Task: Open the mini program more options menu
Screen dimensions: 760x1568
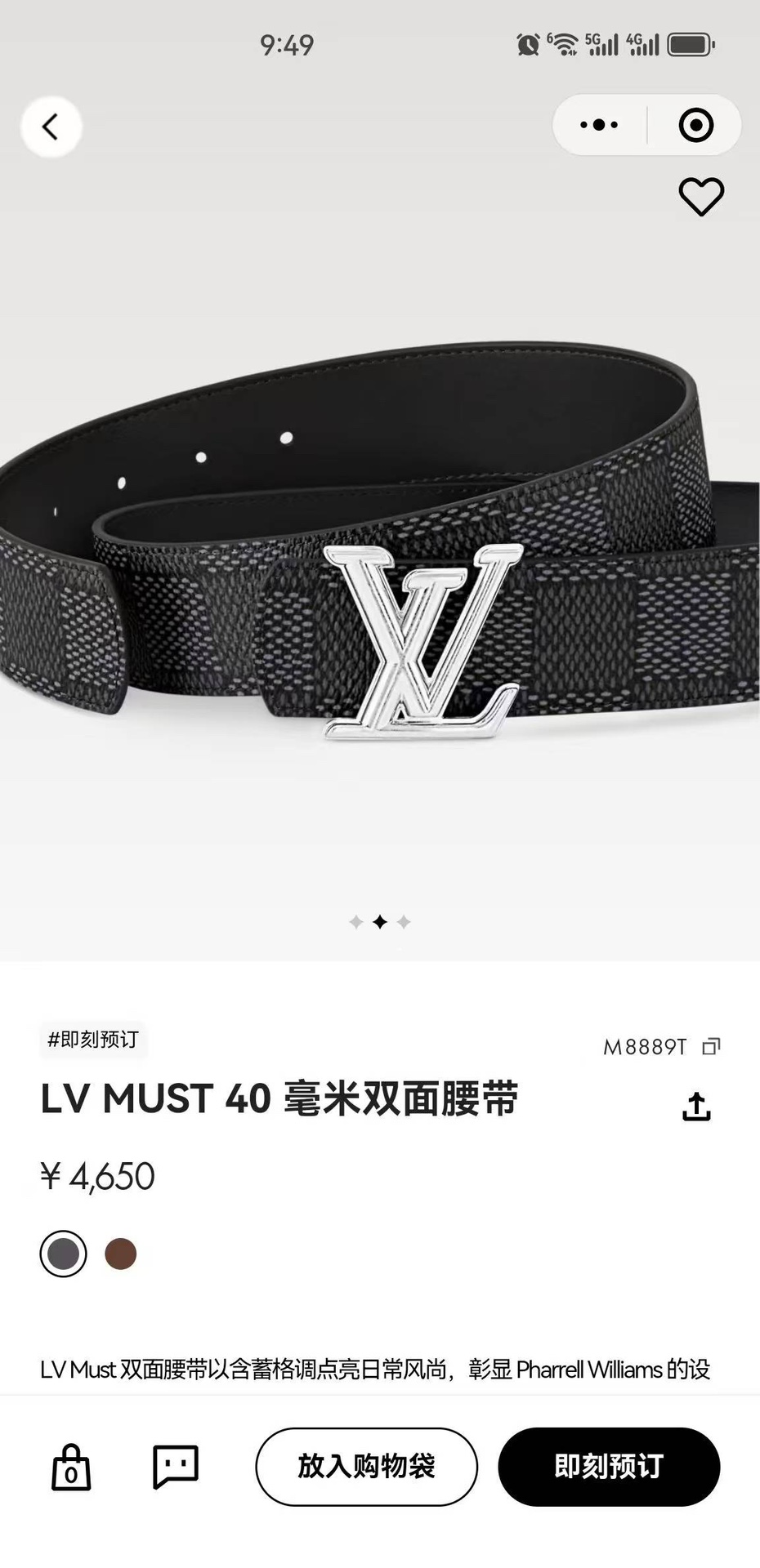Action: (599, 125)
